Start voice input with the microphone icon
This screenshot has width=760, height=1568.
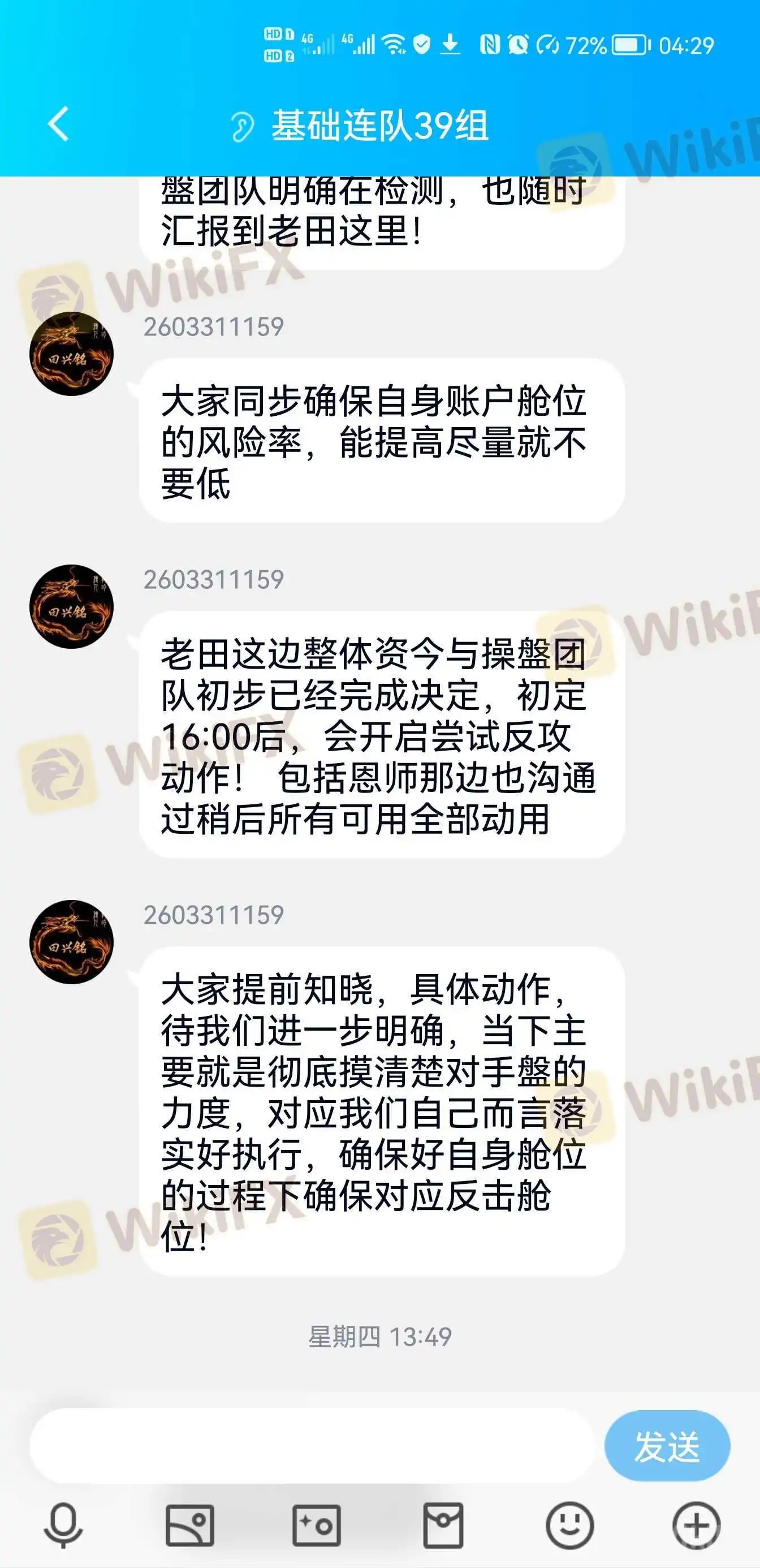pos(63,1525)
